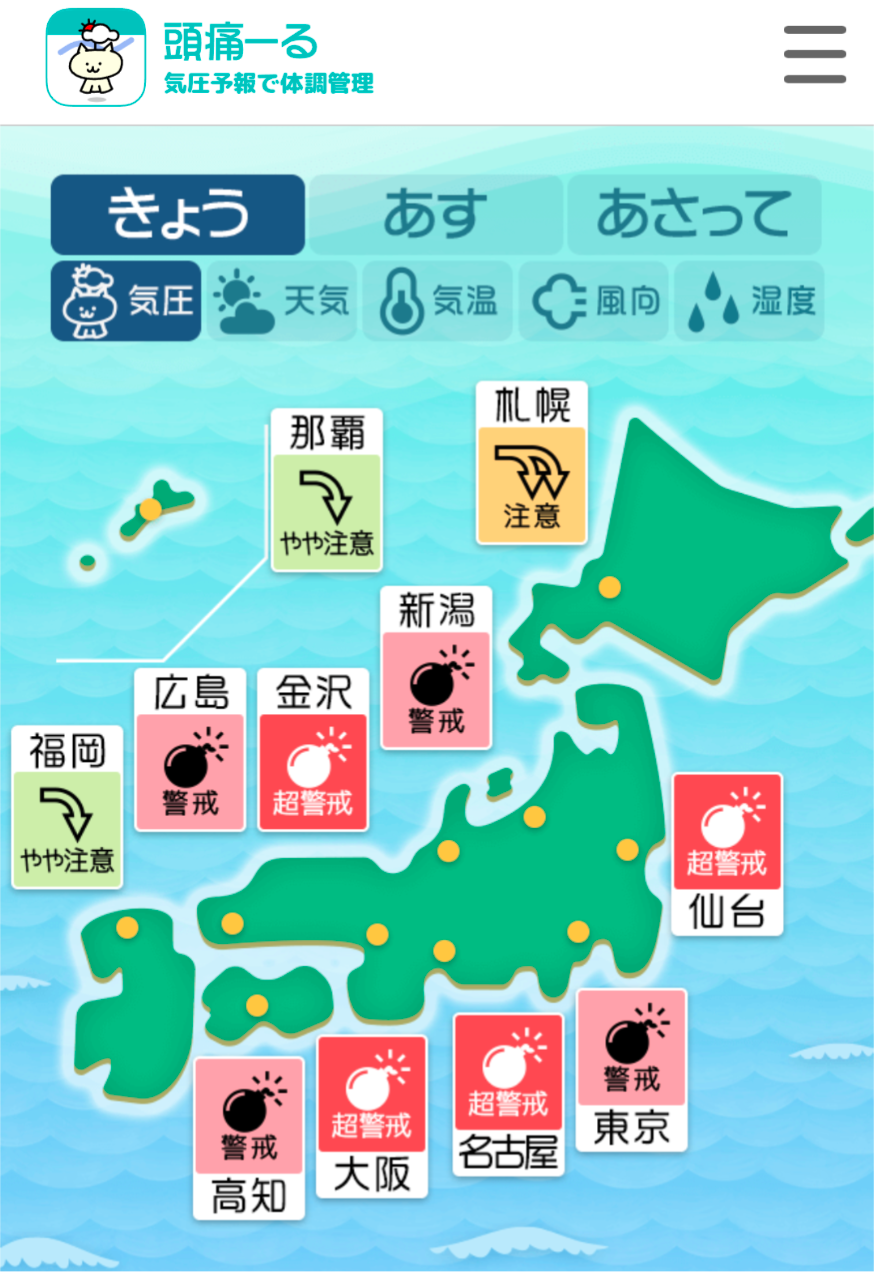View the 新潟 pressure forecast
Image resolution: width=874 pixels, height=1280 pixels.
pos(436,668)
